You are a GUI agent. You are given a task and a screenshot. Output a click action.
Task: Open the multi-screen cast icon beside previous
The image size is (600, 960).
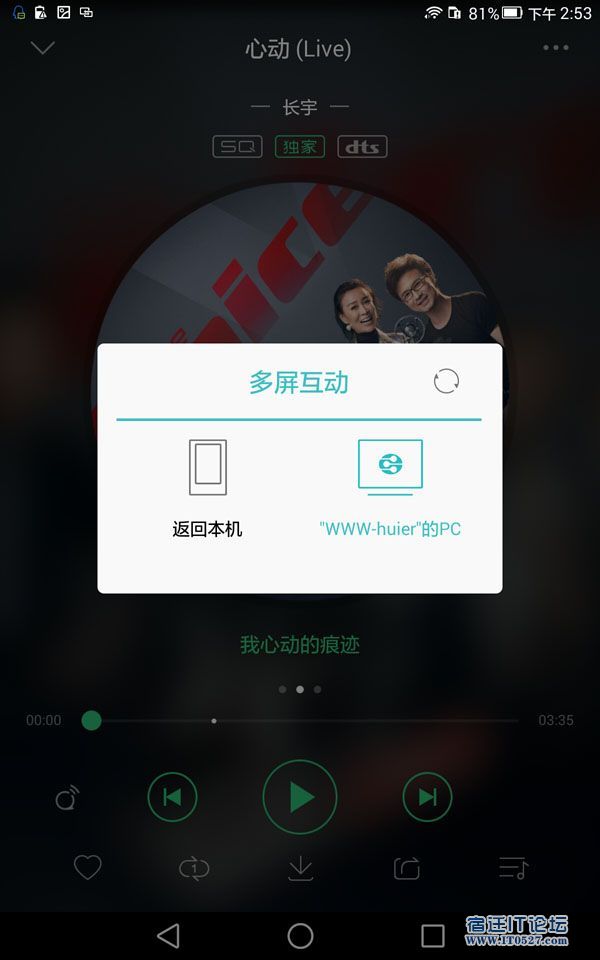point(67,798)
